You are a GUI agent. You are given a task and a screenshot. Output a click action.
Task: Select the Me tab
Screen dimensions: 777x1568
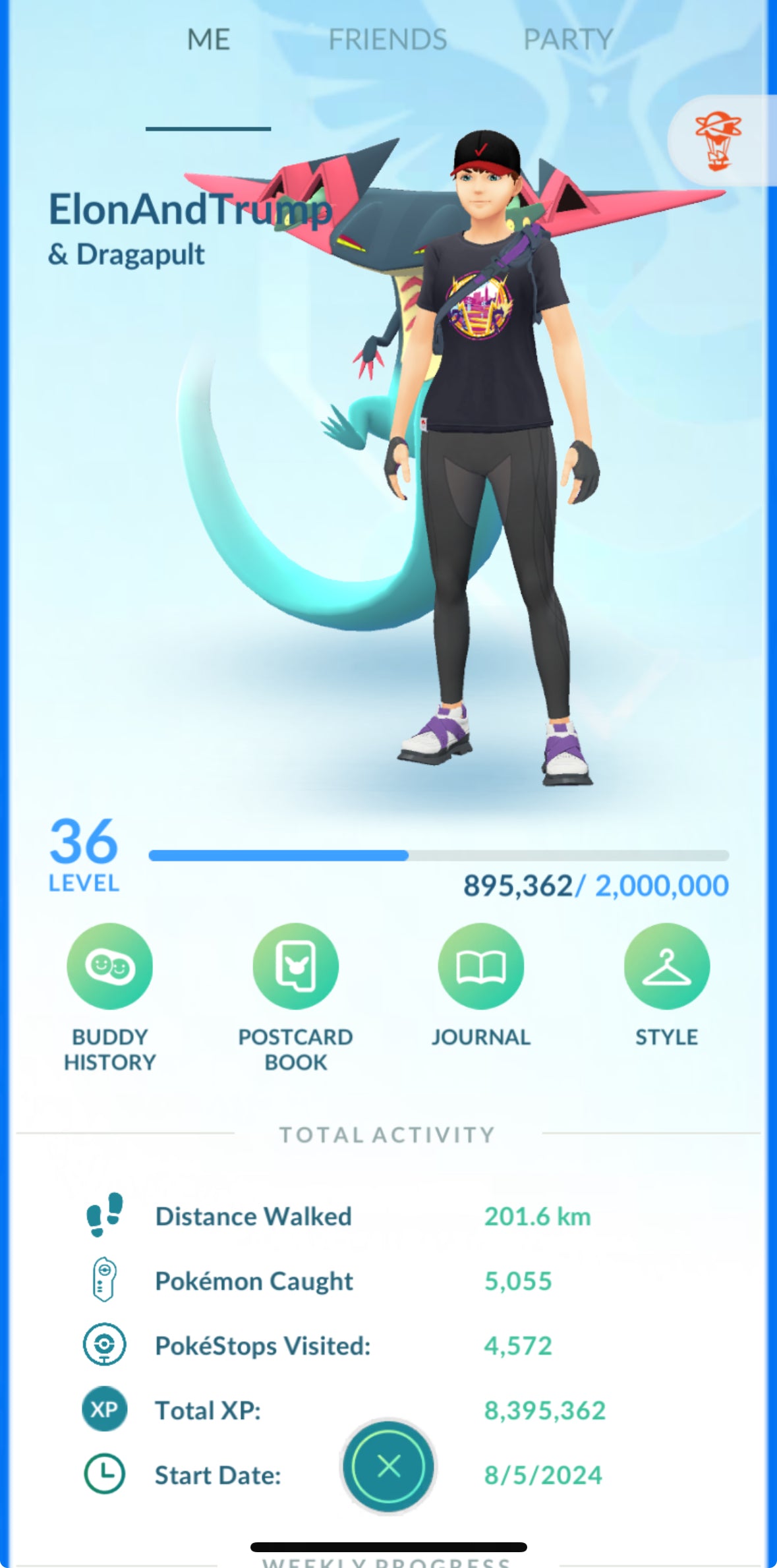coord(208,40)
